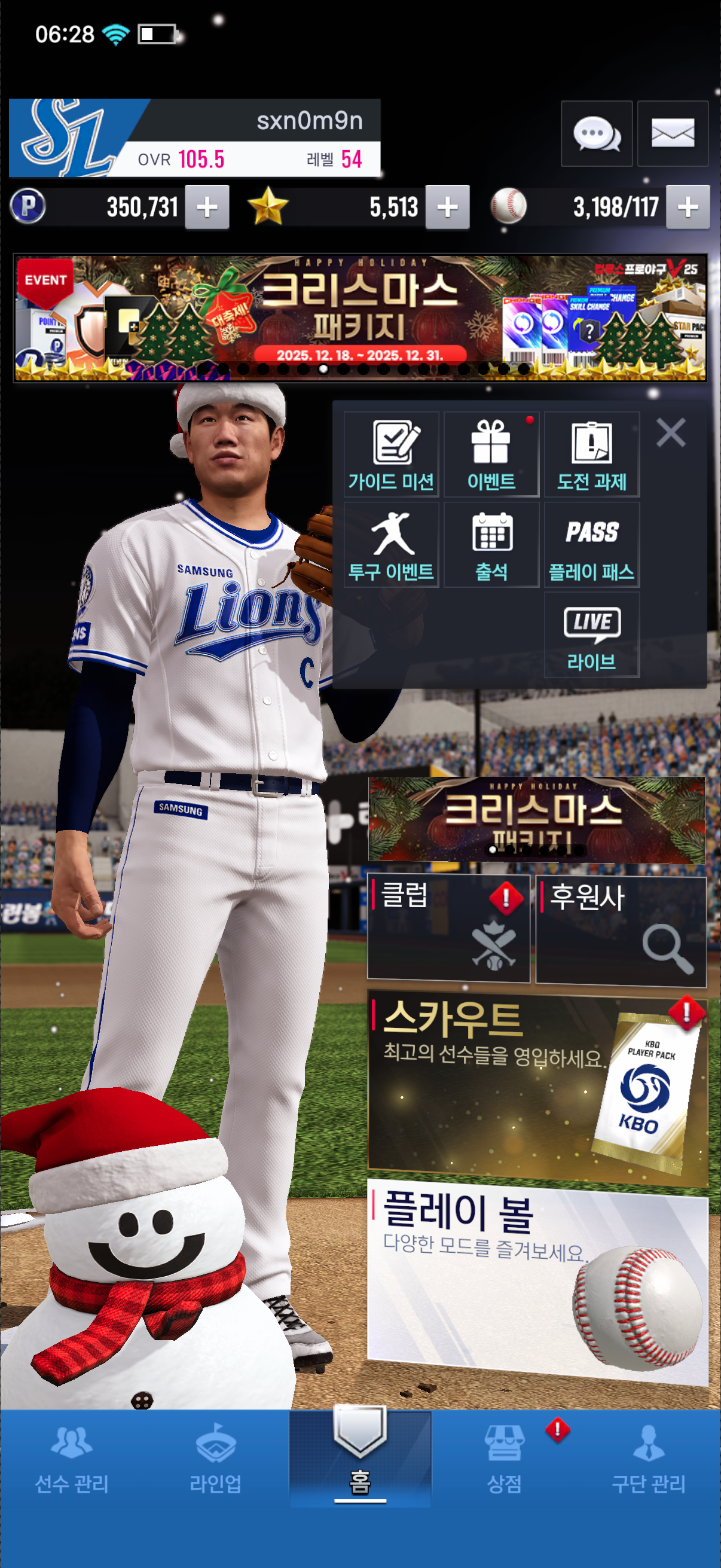Open the 후원사 tile
Image resolution: width=721 pixels, height=1568 pixels.
pyautogui.click(x=621, y=928)
